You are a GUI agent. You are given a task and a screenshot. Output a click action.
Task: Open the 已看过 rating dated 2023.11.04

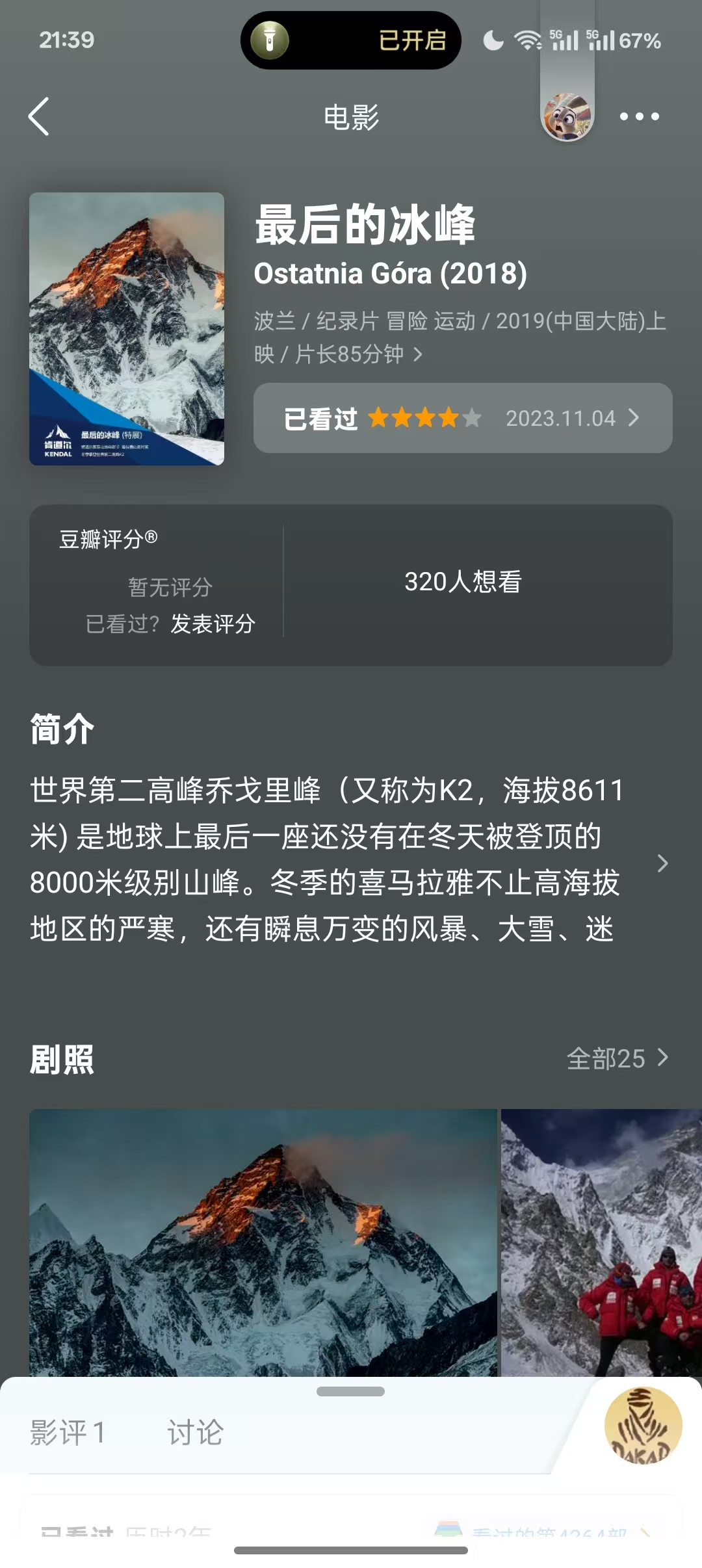(462, 418)
